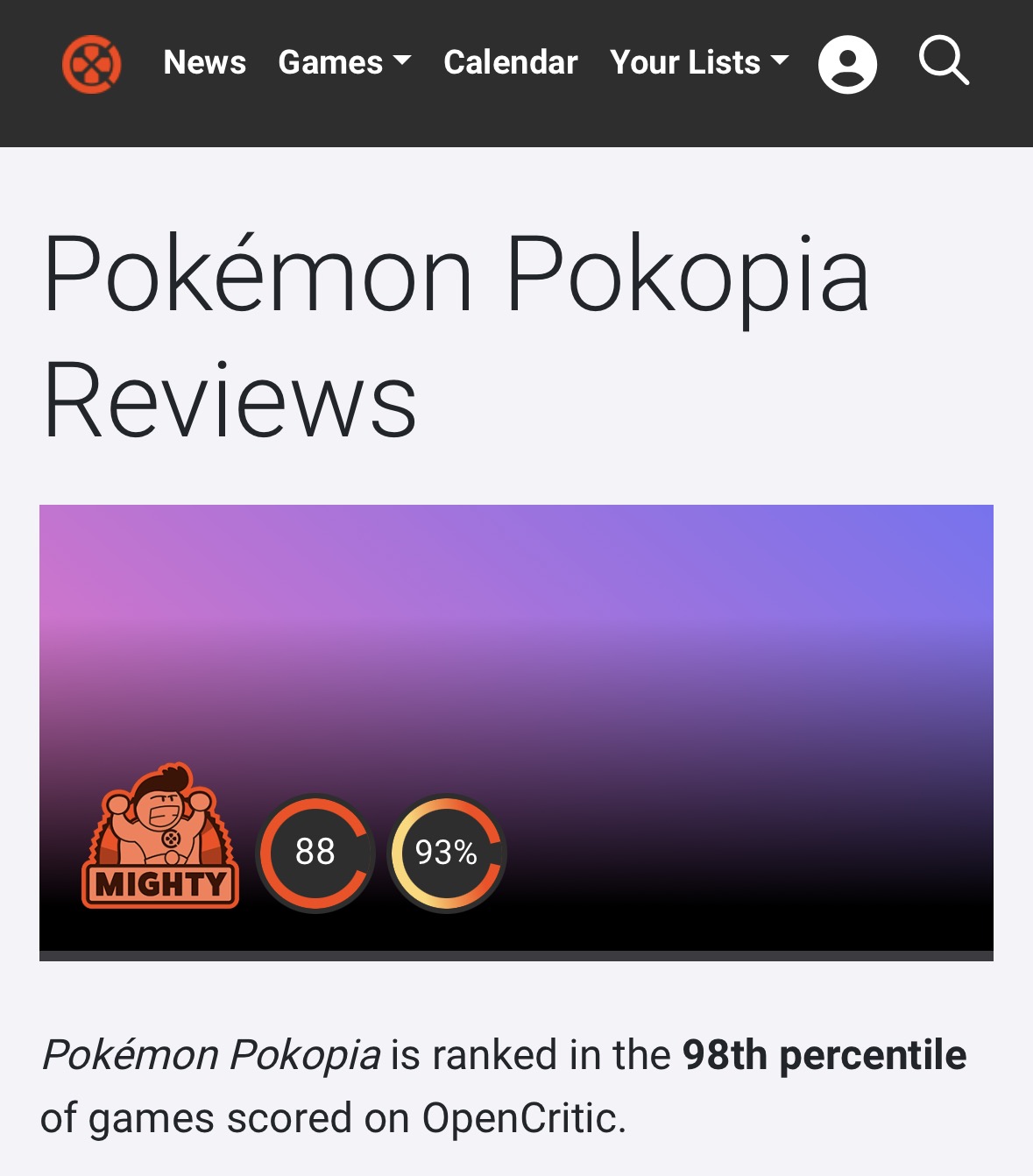Tap the search magnifier icon

point(944,61)
